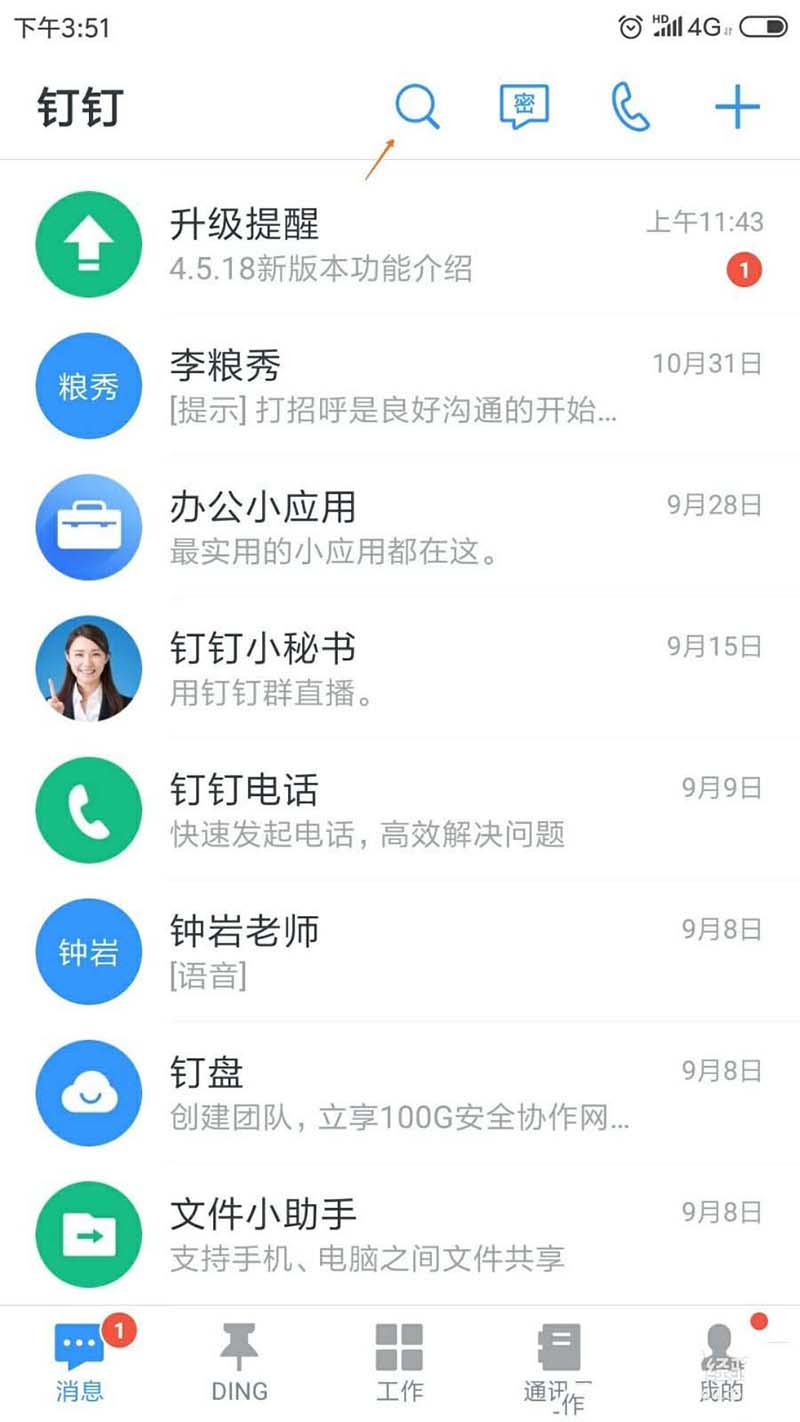Tap the plus add icon
The height and width of the screenshot is (1422, 800).
(737, 106)
